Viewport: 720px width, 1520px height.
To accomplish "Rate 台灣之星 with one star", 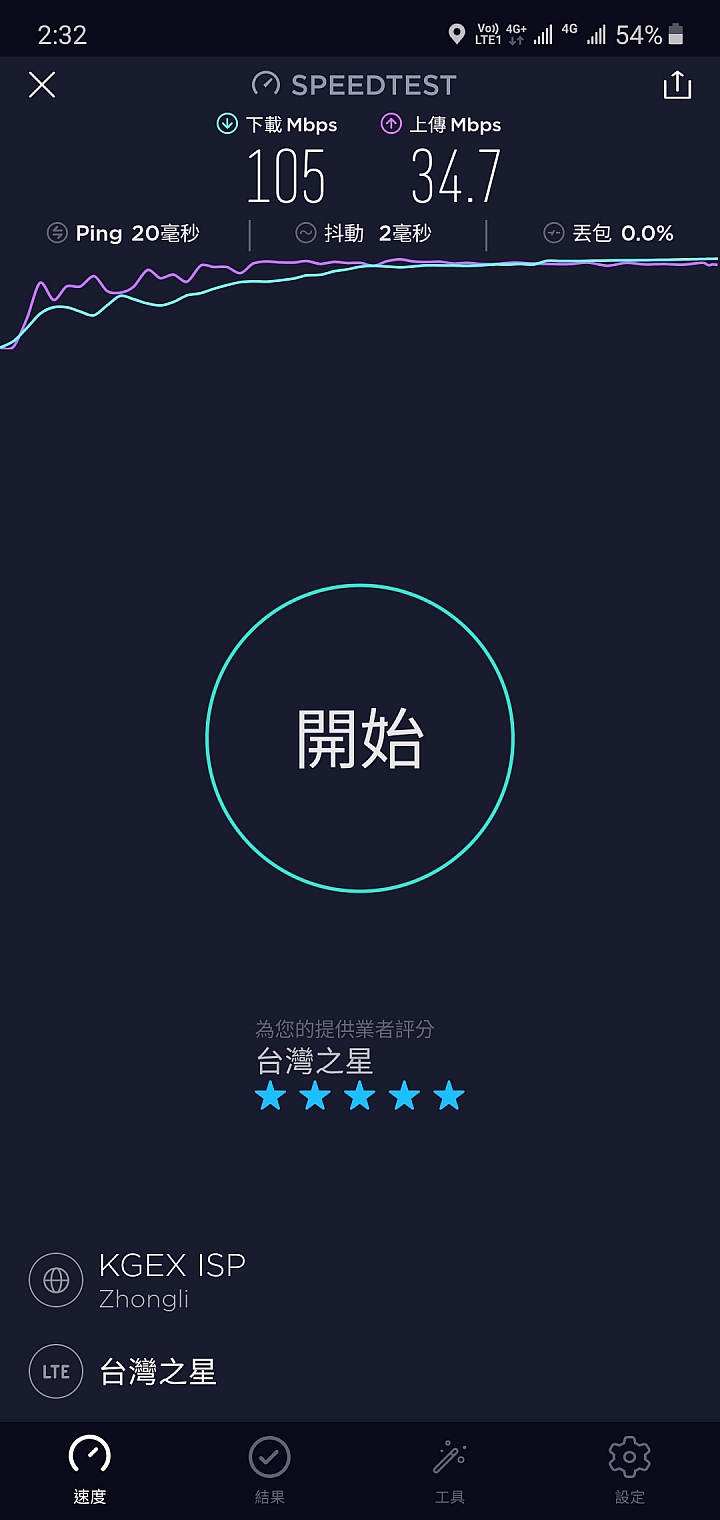I will pos(270,1096).
